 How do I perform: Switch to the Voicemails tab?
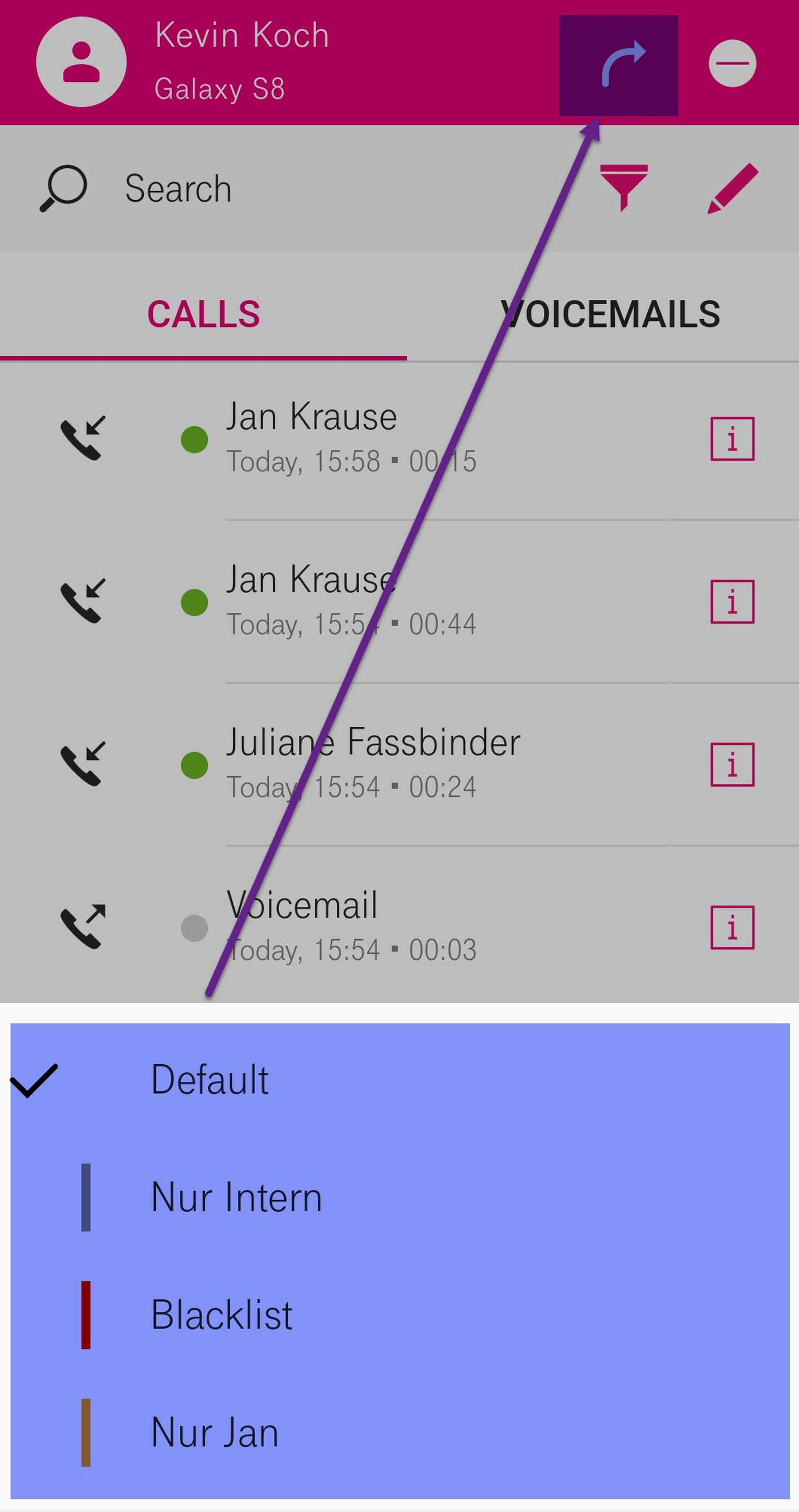[610, 314]
